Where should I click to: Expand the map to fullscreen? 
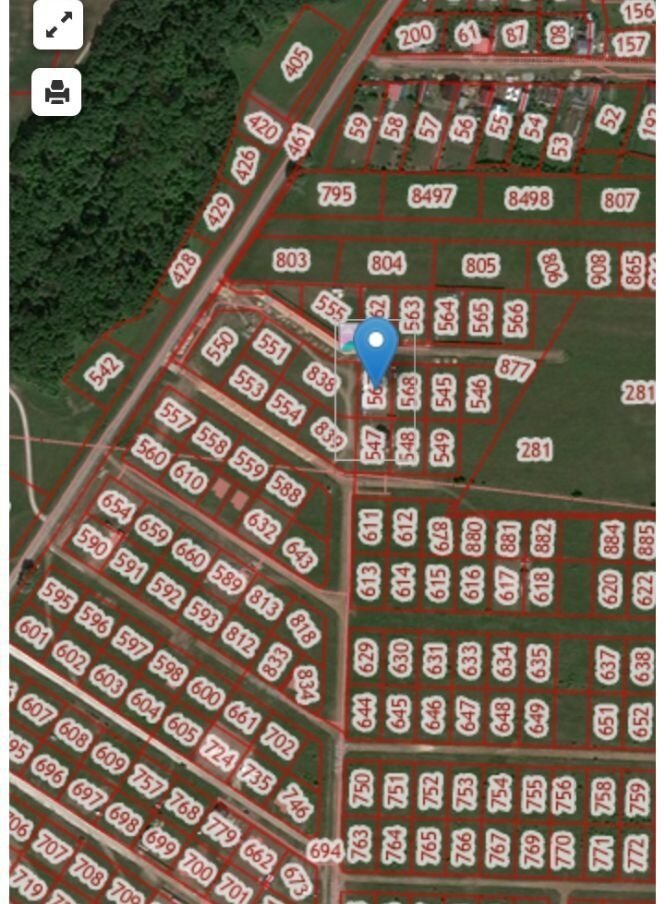[x=58, y=25]
